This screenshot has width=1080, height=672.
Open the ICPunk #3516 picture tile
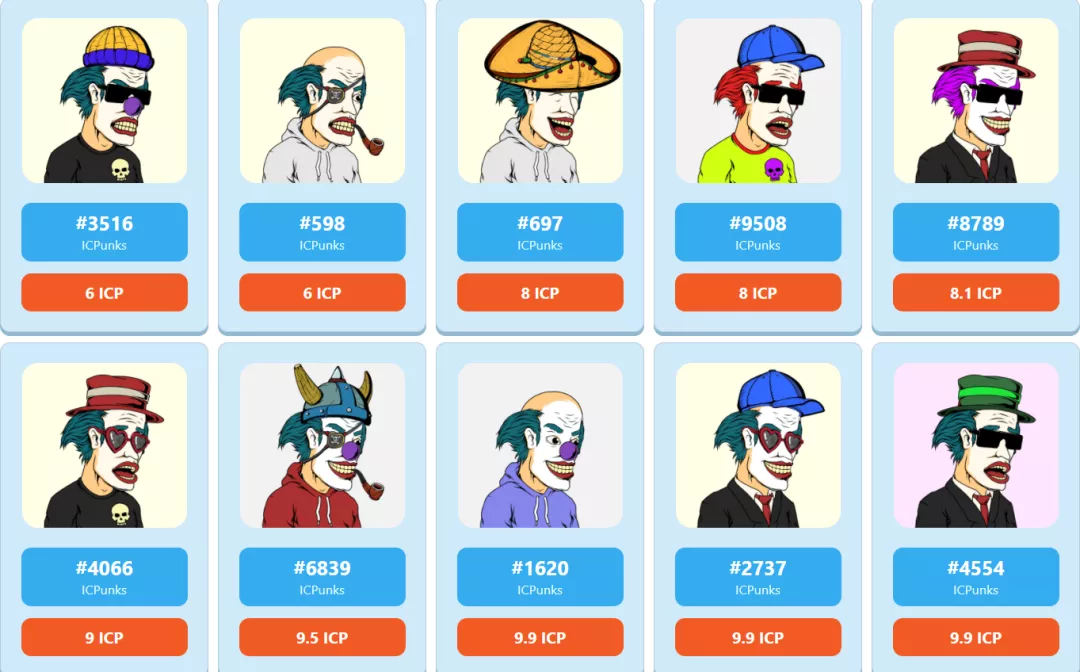(104, 101)
